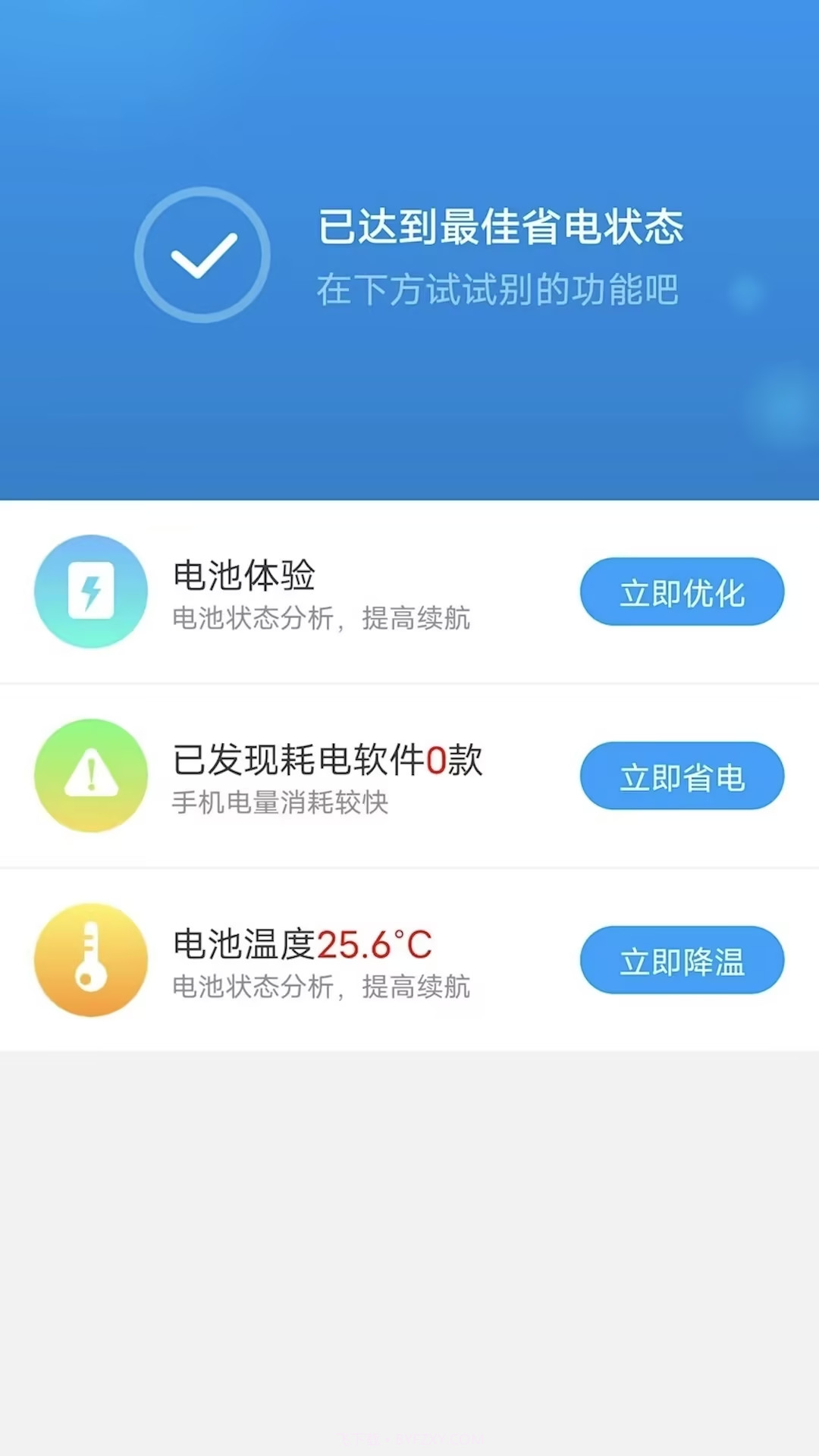This screenshot has height=1456, width=819.
Task: Click the warning triangle icon for power-hungry apps
Action: [91, 776]
